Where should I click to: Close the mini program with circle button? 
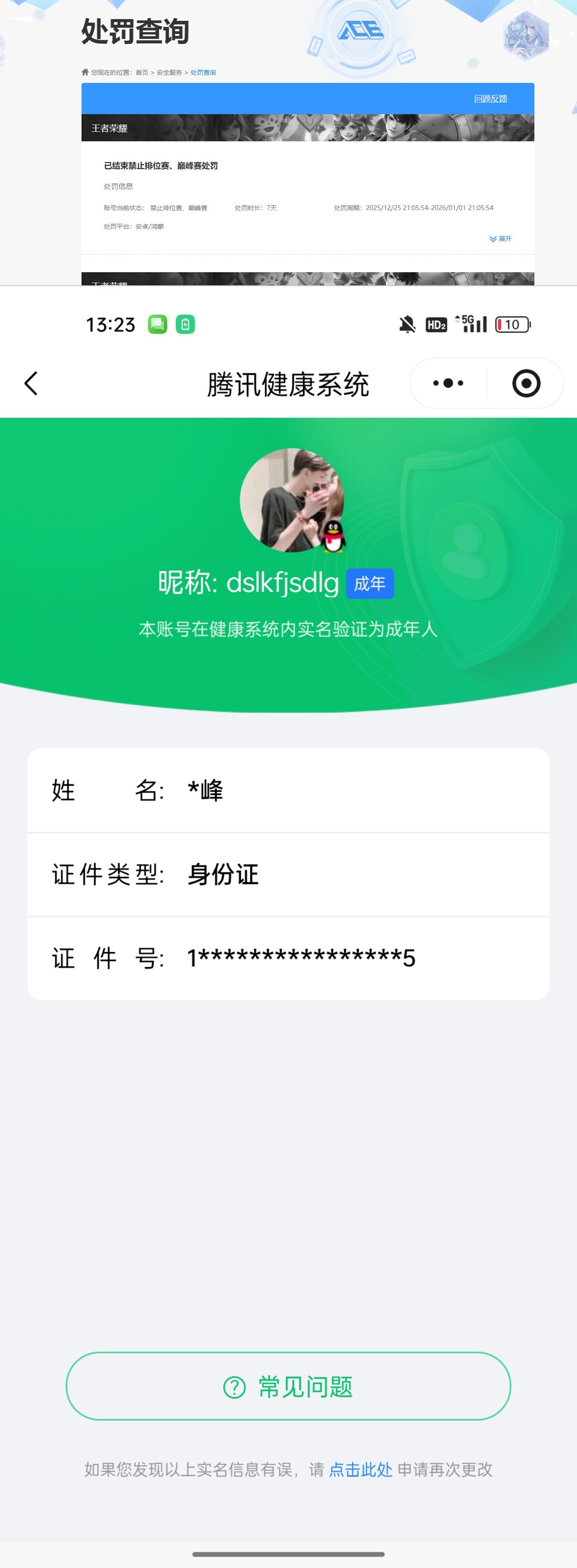[x=526, y=384]
